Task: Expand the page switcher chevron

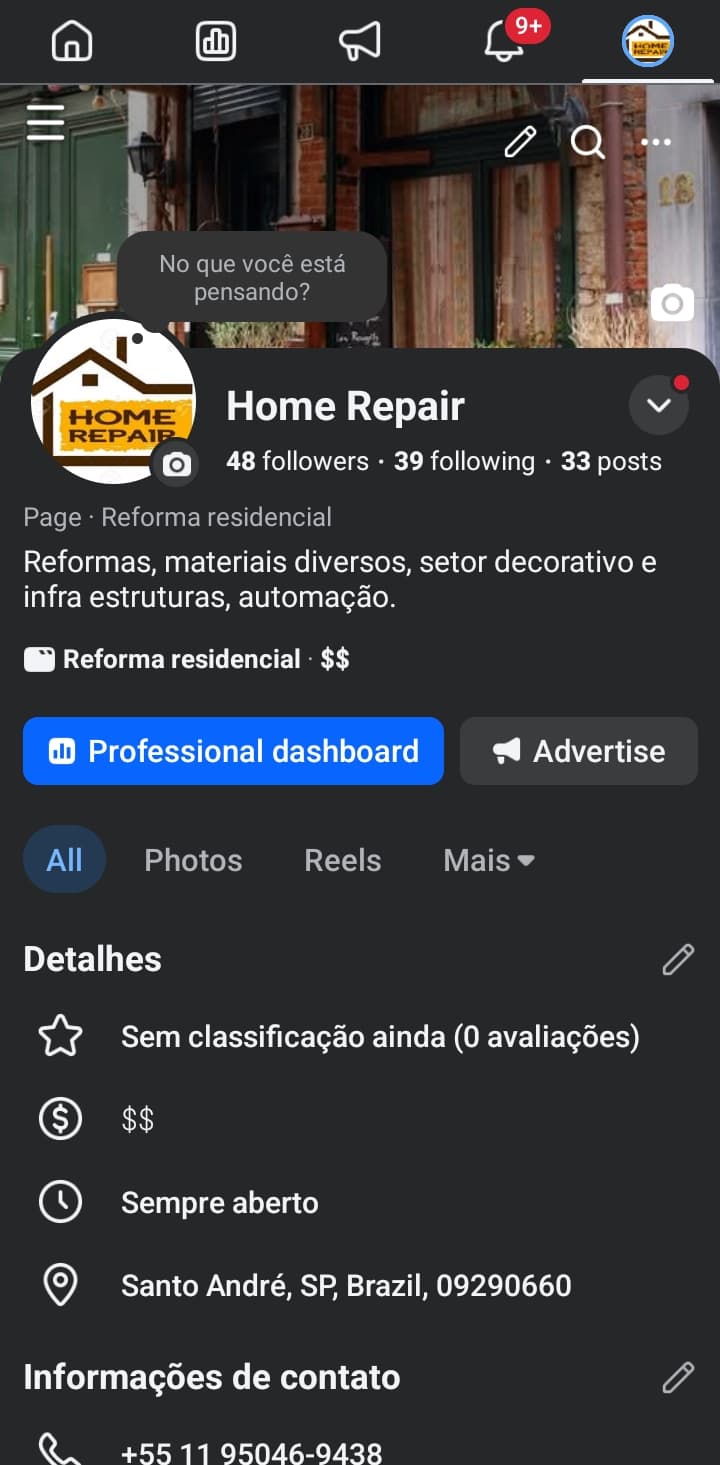Action: 658,405
